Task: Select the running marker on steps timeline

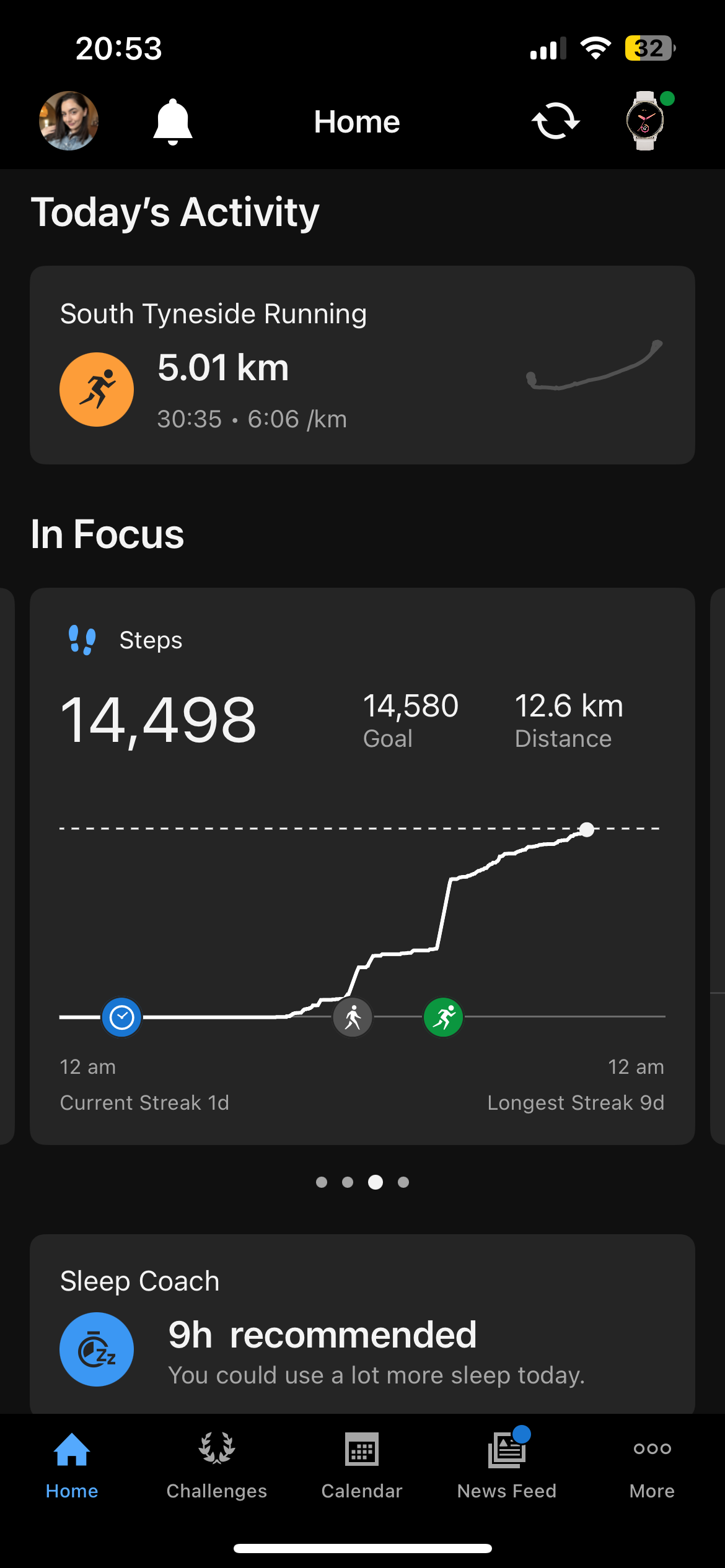Action: (x=444, y=1017)
